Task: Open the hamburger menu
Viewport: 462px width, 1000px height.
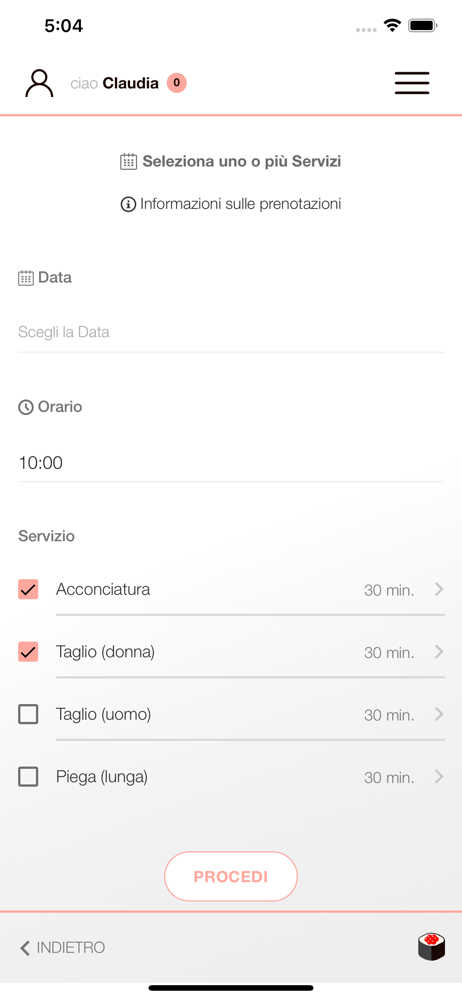Action: coord(412,83)
